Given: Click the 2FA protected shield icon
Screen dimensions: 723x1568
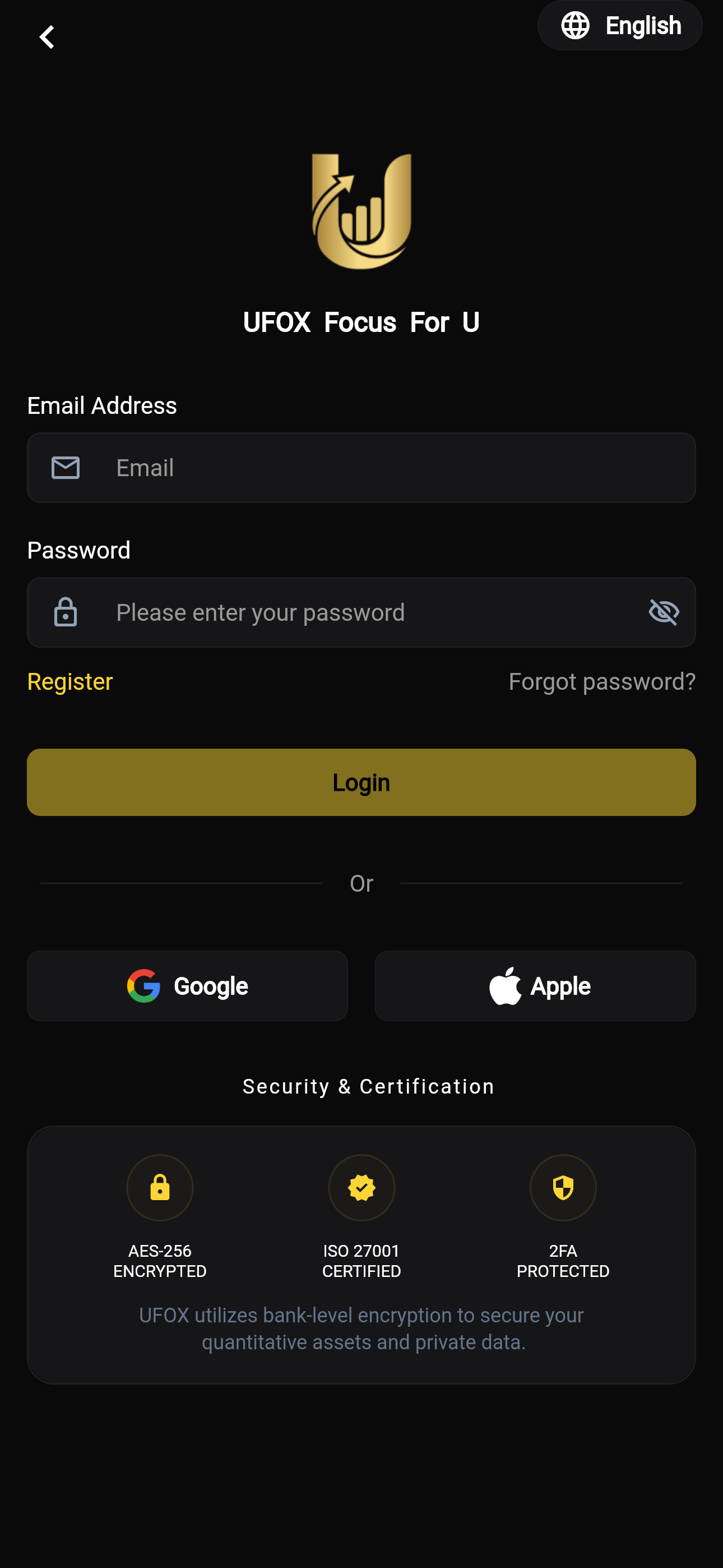Looking at the screenshot, I should [x=562, y=1188].
